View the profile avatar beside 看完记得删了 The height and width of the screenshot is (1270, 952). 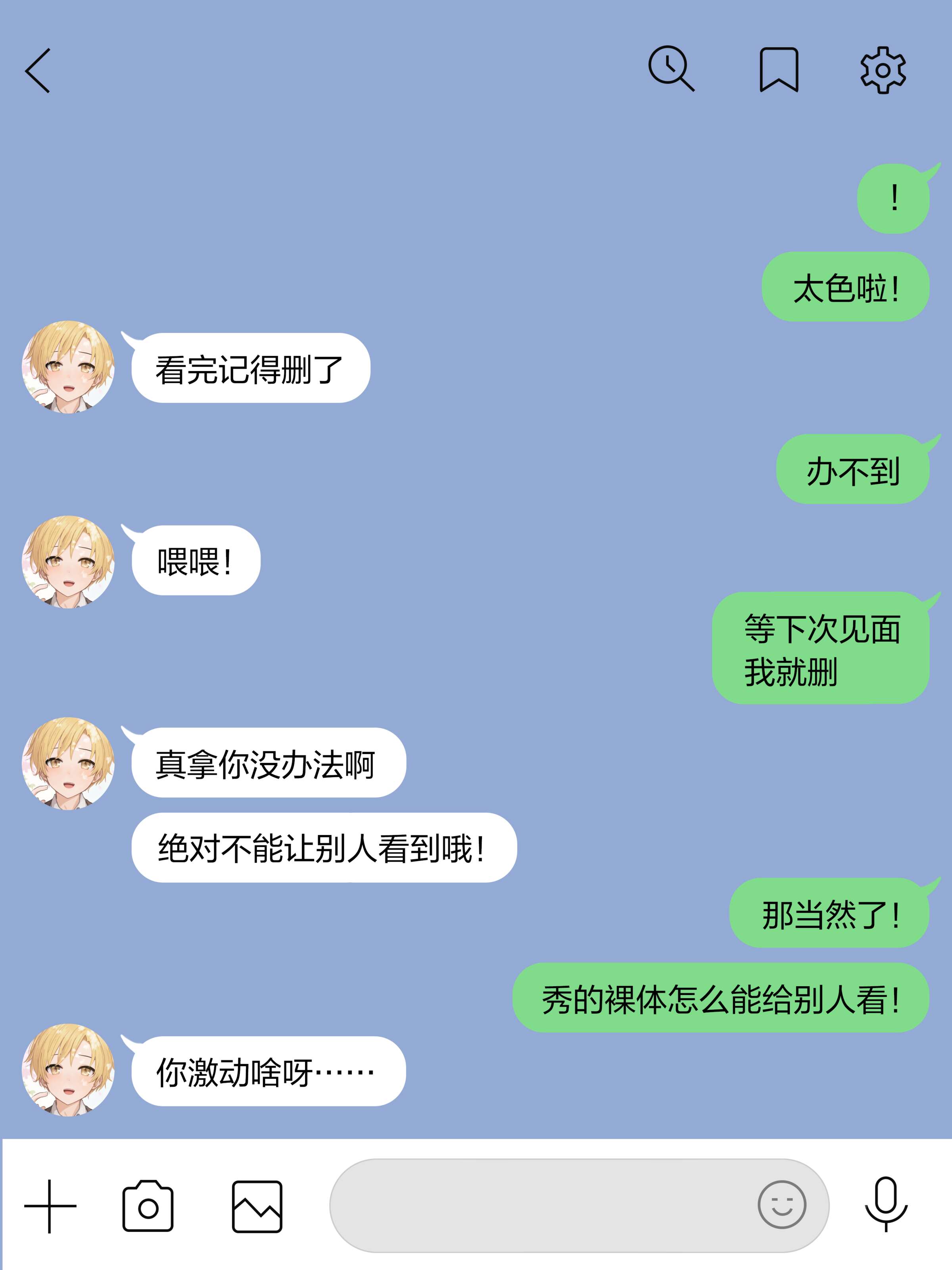(68, 367)
